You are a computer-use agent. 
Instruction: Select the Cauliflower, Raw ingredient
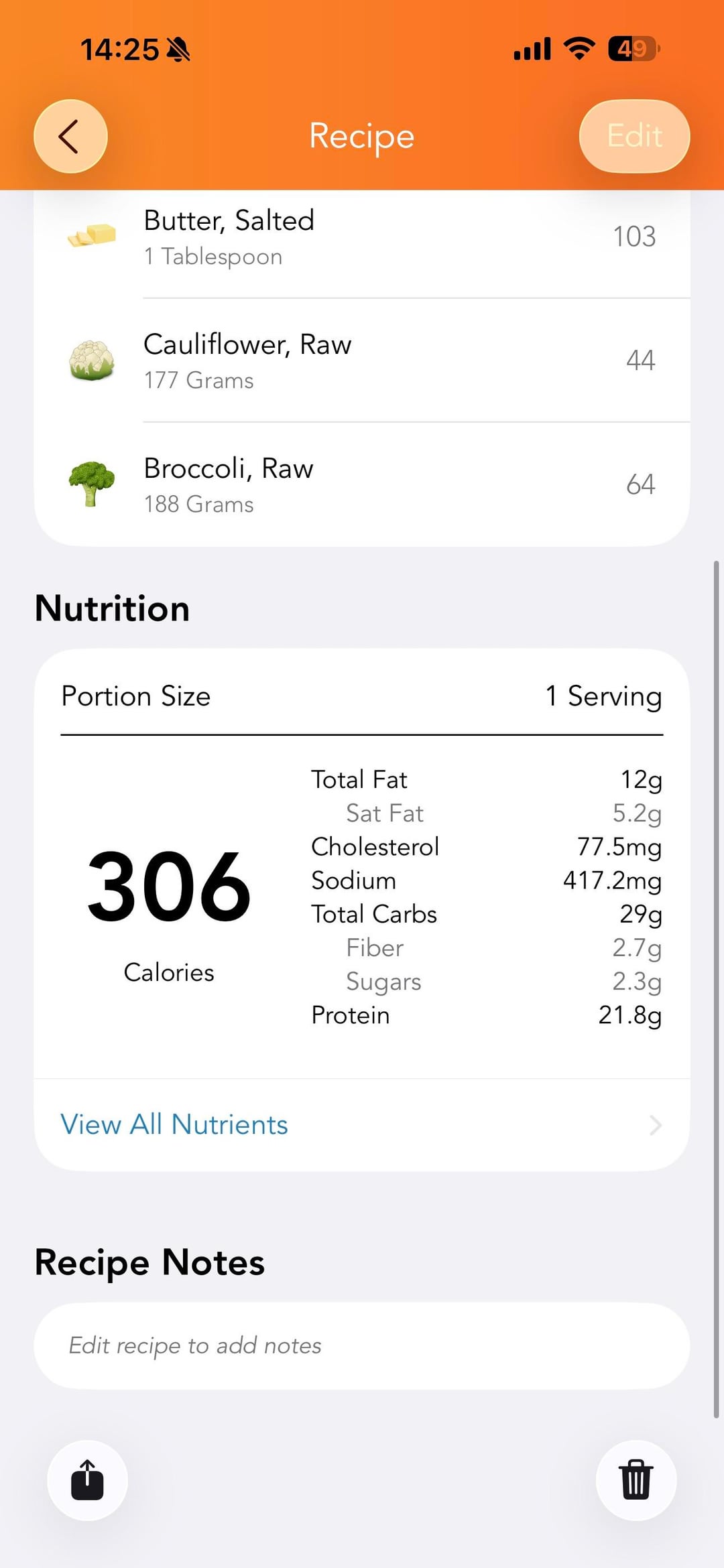click(x=362, y=361)
